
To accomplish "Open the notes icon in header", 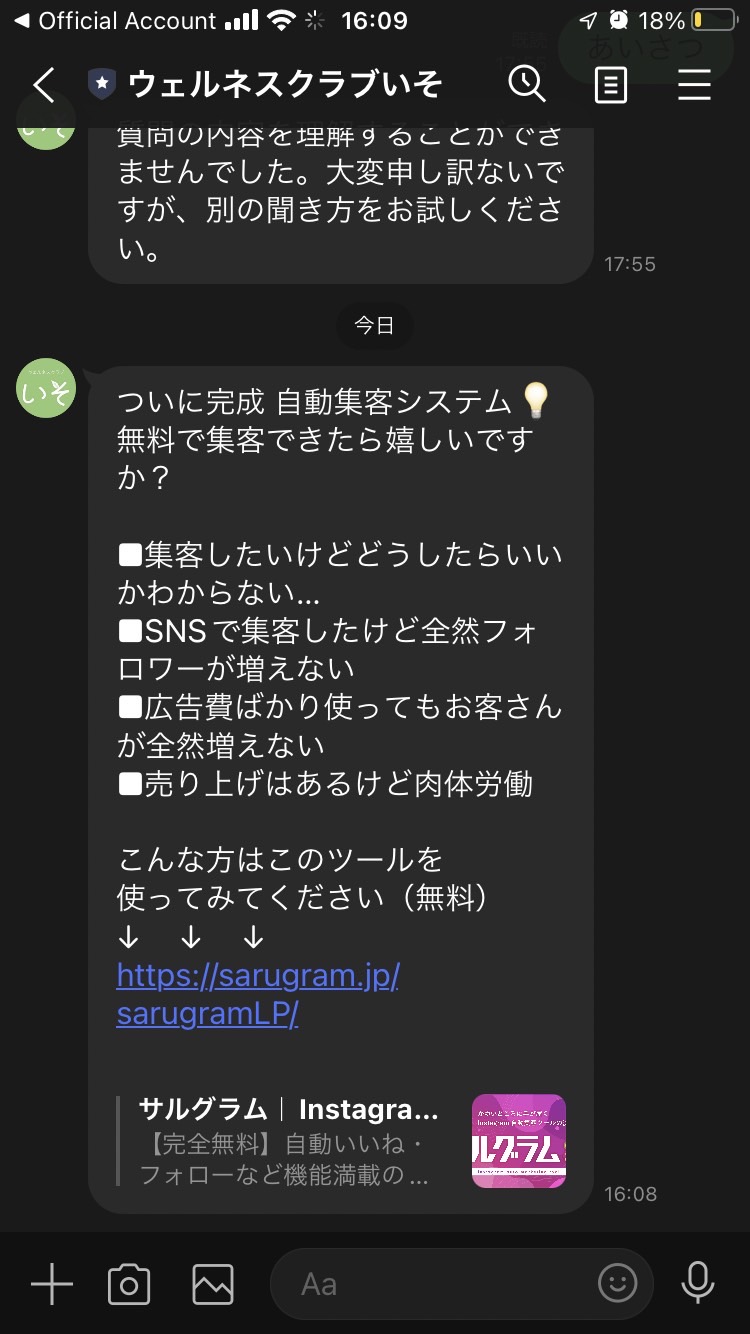I will [x=611, y=85].
